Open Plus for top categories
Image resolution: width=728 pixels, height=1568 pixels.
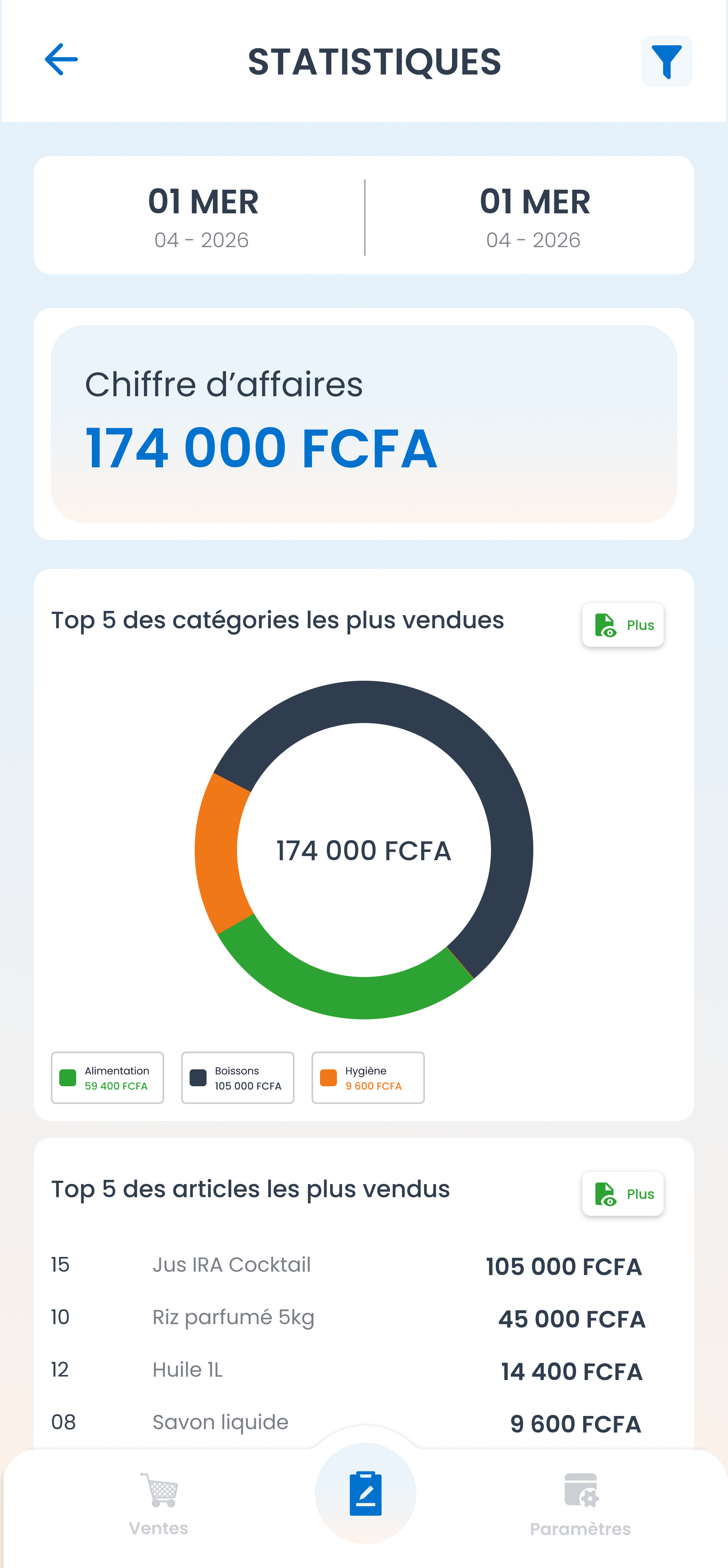pyautogui.click(x=623, y=624)
